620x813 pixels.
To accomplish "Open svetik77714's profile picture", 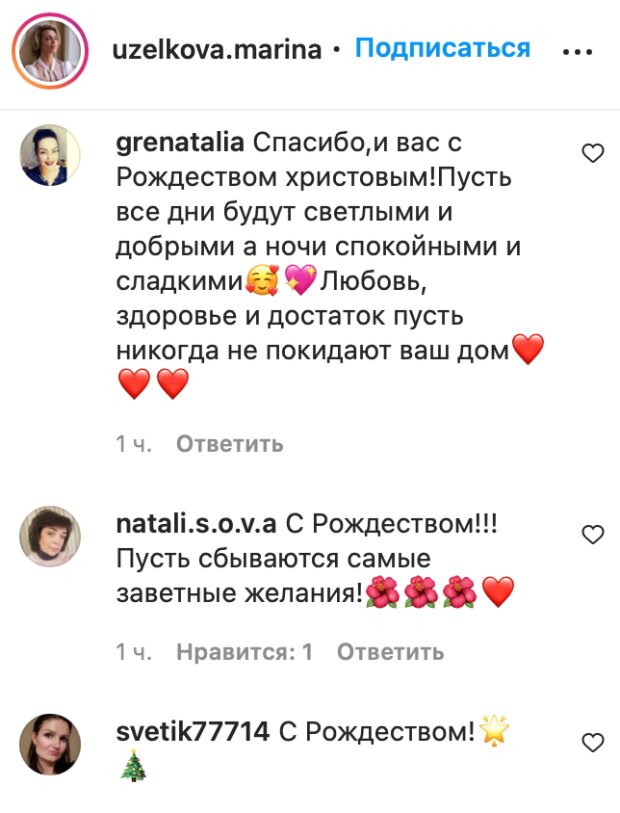I will click(50, 744).
